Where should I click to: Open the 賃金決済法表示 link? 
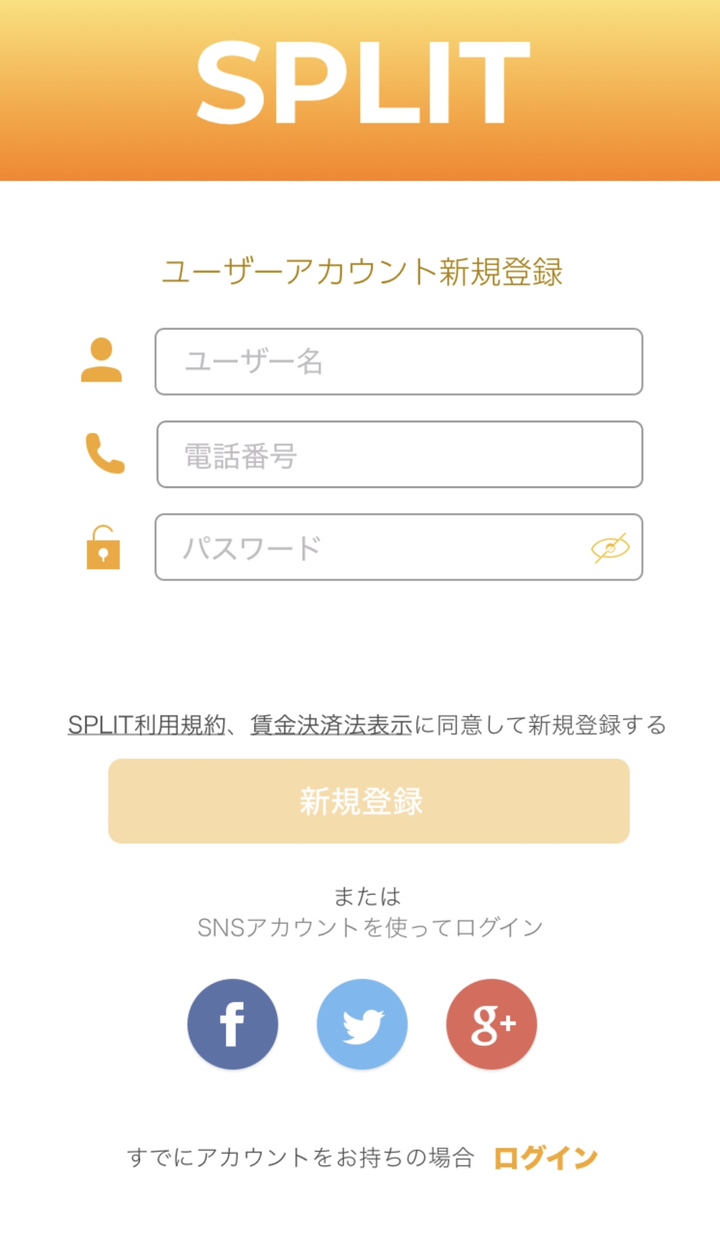click(x=331, y=725)
